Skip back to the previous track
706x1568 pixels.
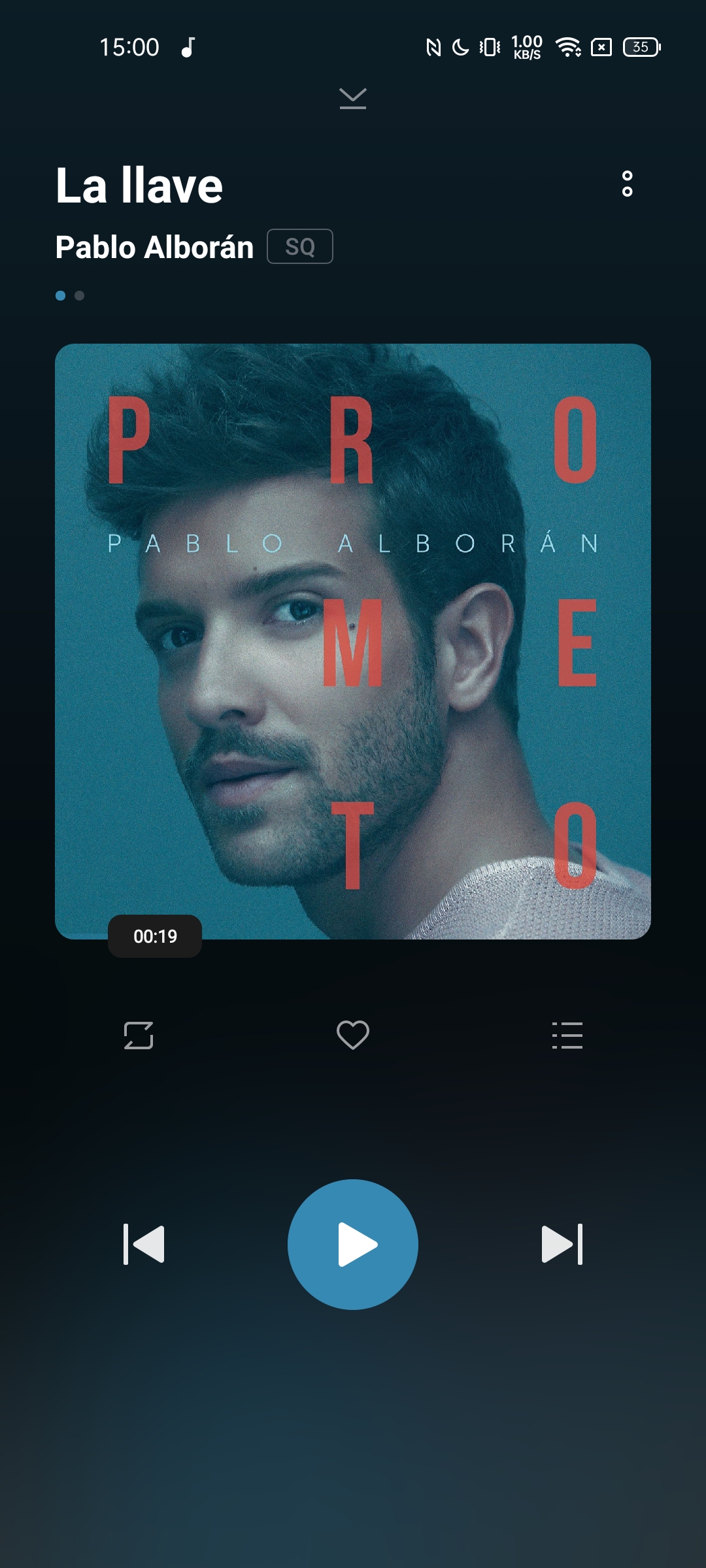coord(144,1245)
